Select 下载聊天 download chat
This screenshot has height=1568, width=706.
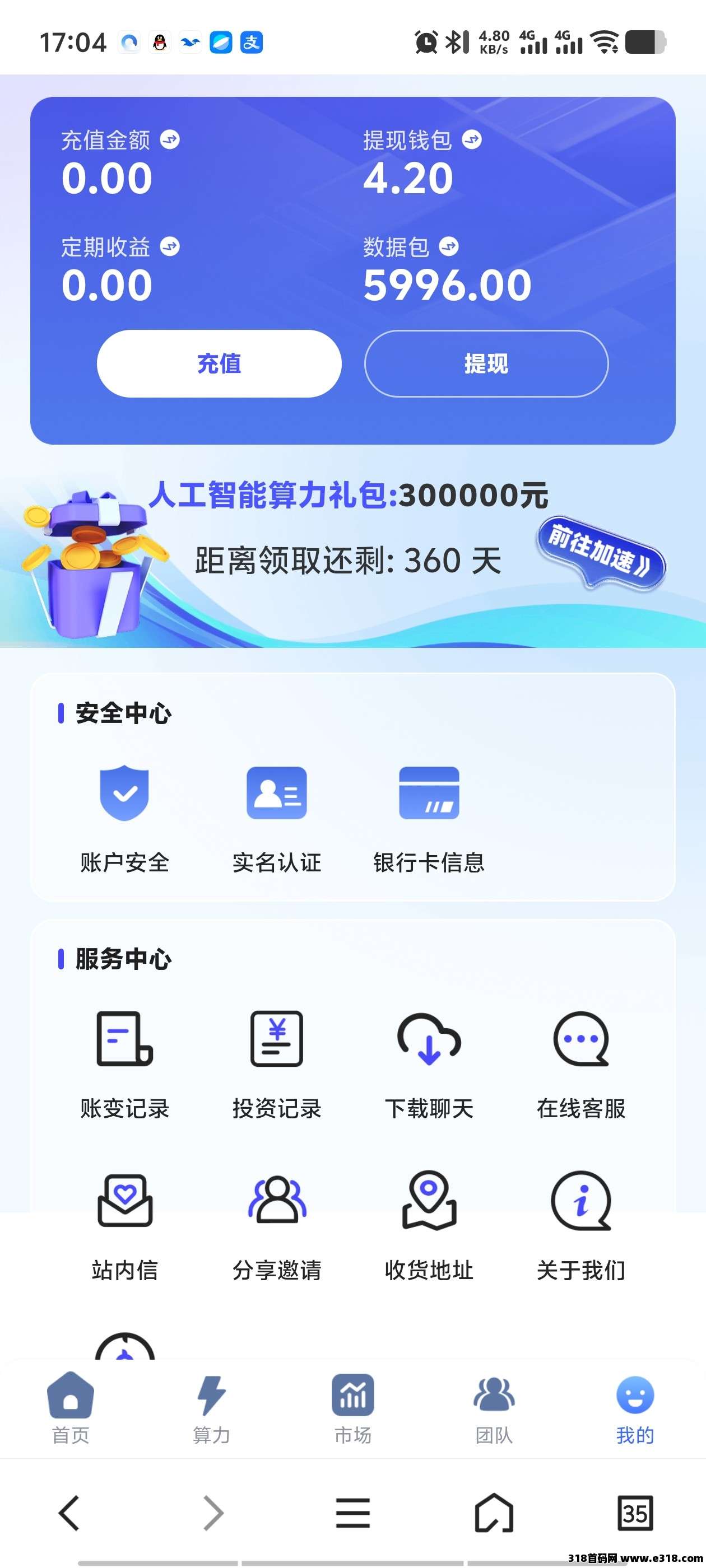(429, 1063)
